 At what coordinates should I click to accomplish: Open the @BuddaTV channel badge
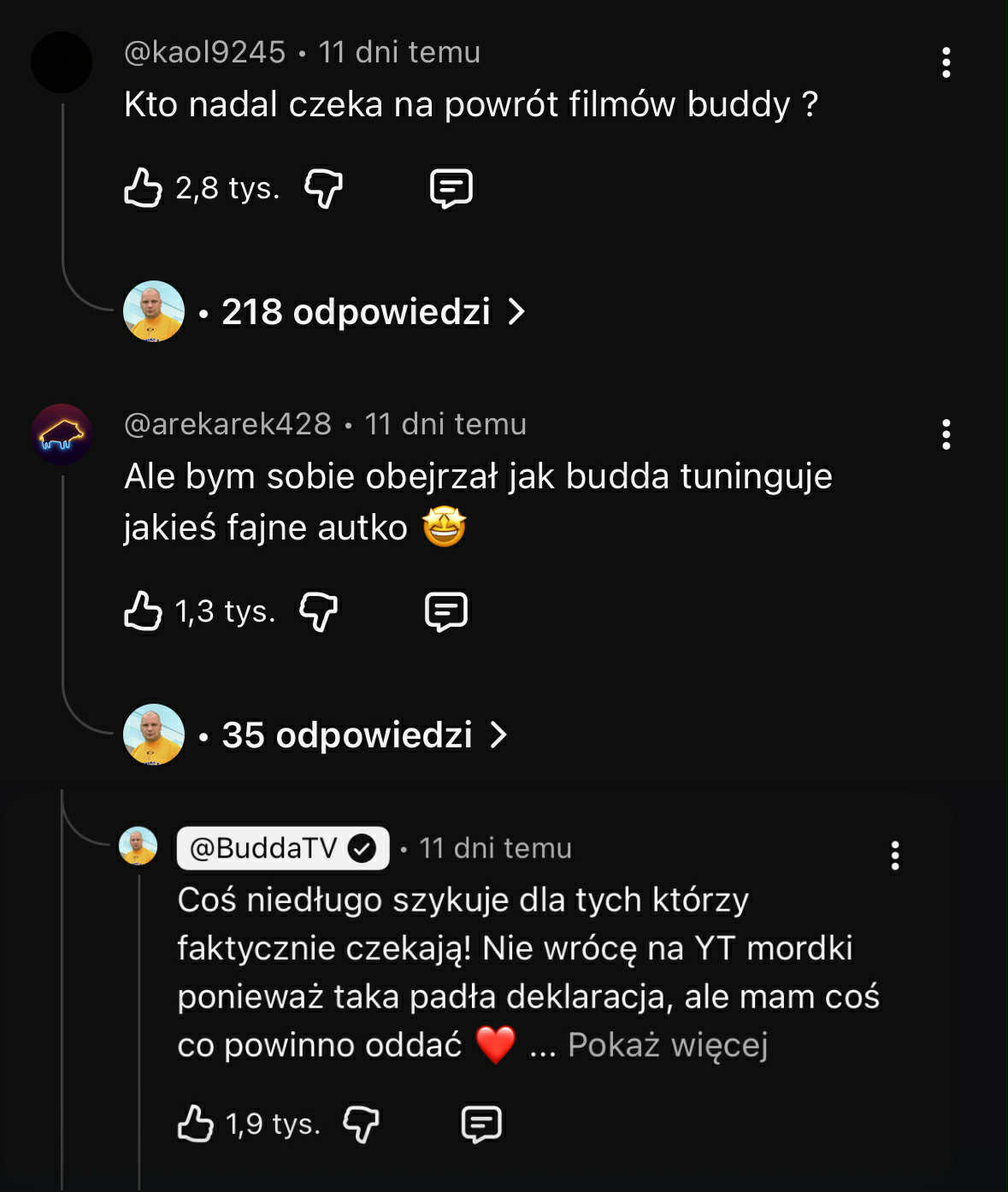click(x=282, y=847)
